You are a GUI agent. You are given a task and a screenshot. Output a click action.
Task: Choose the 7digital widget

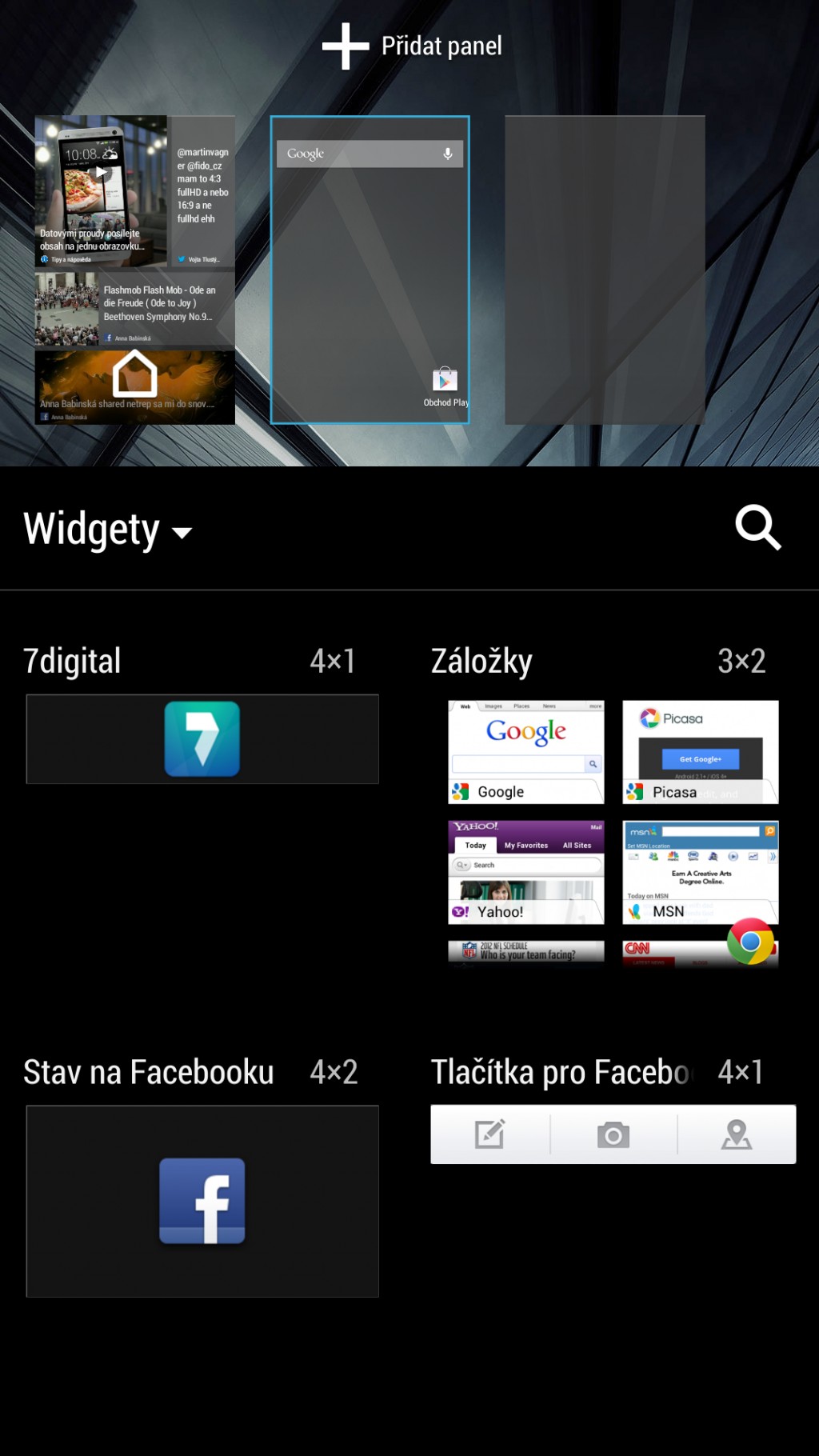(x=202, y=738)
